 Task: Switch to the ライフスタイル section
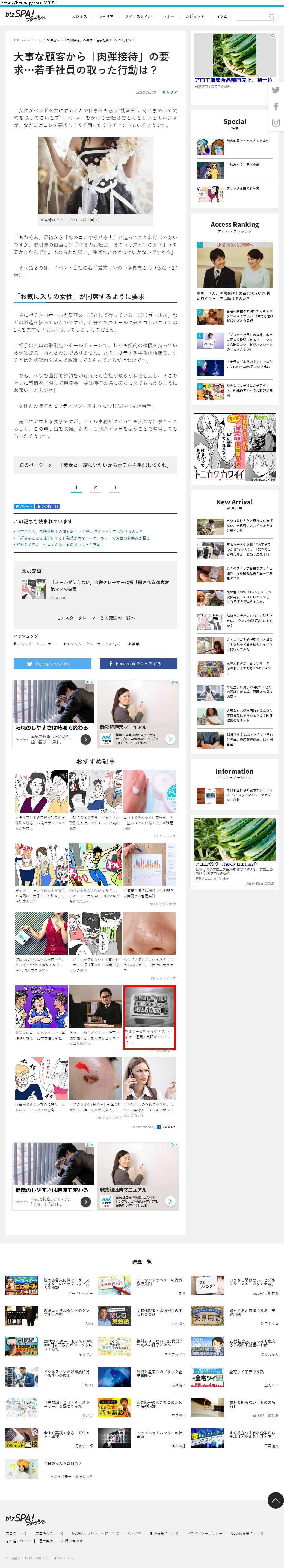[x=138, y=16]
